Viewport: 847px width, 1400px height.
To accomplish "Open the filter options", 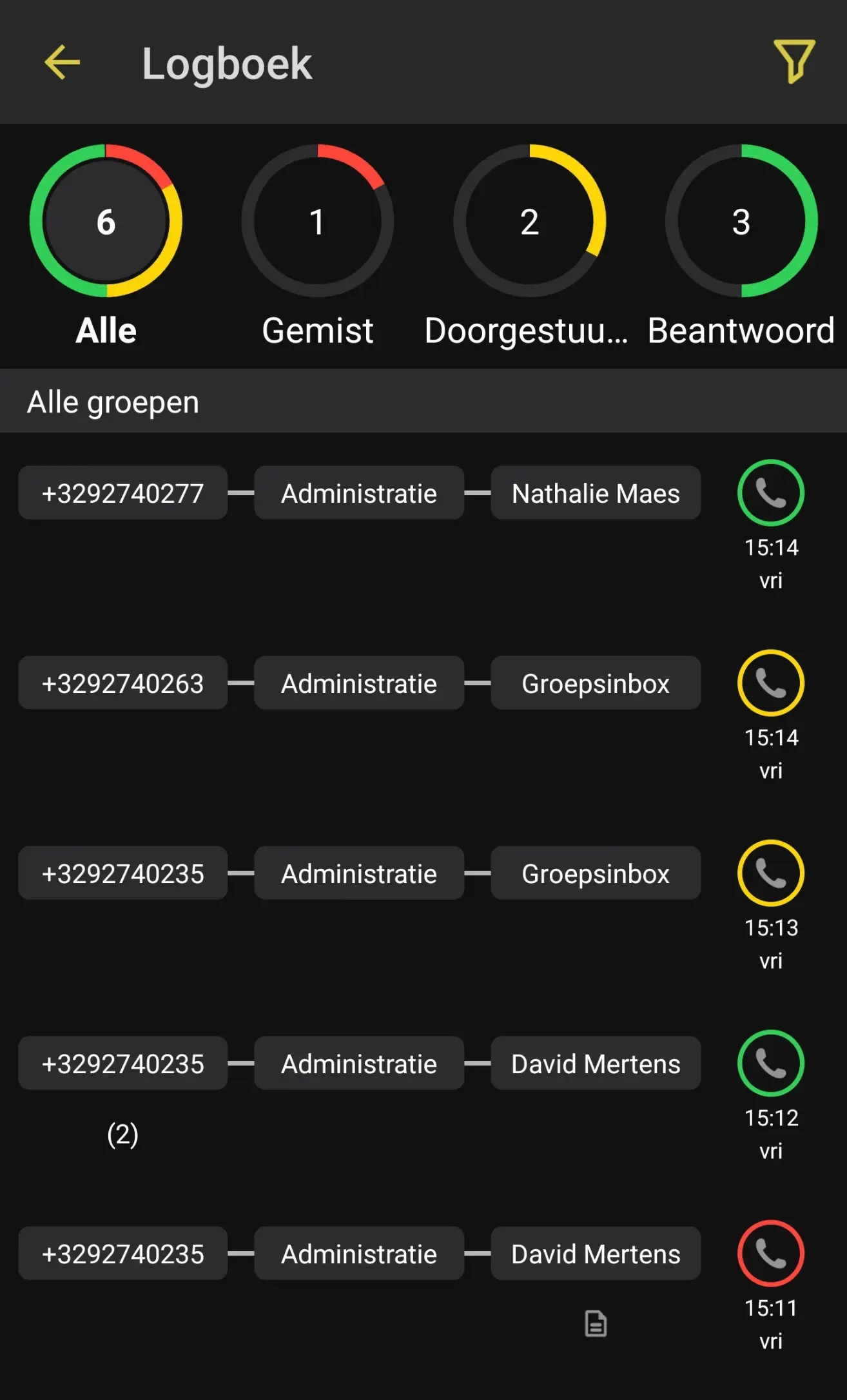I will point(793,62).
